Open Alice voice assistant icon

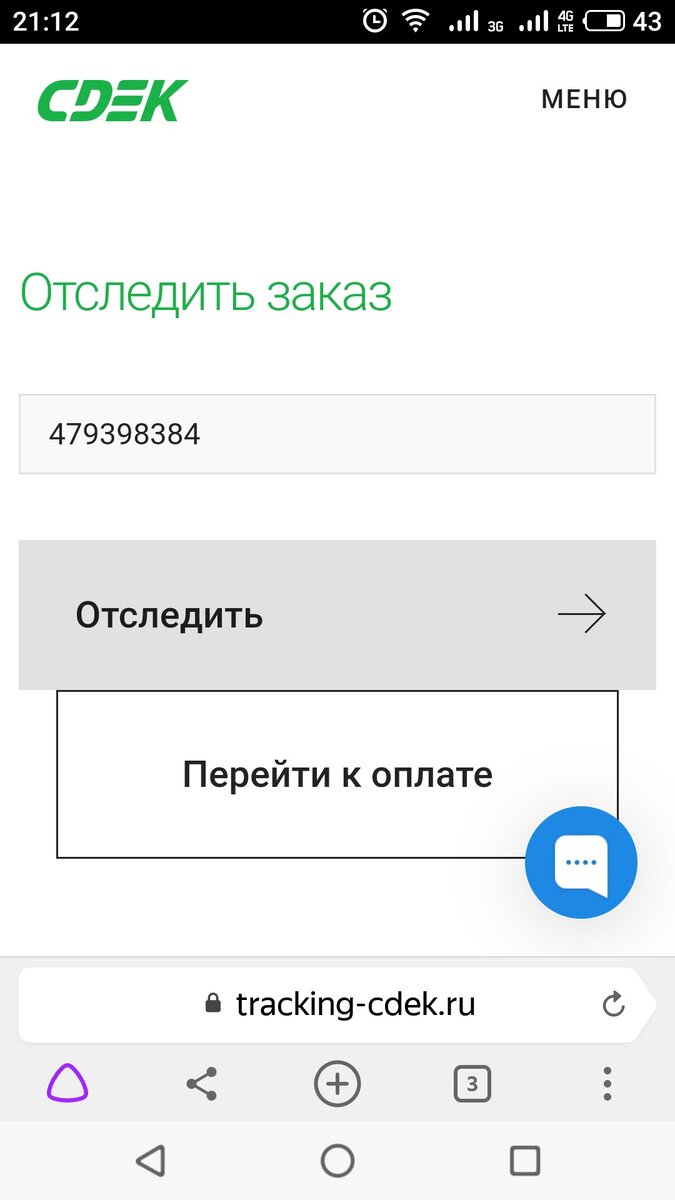point(67,1083)
